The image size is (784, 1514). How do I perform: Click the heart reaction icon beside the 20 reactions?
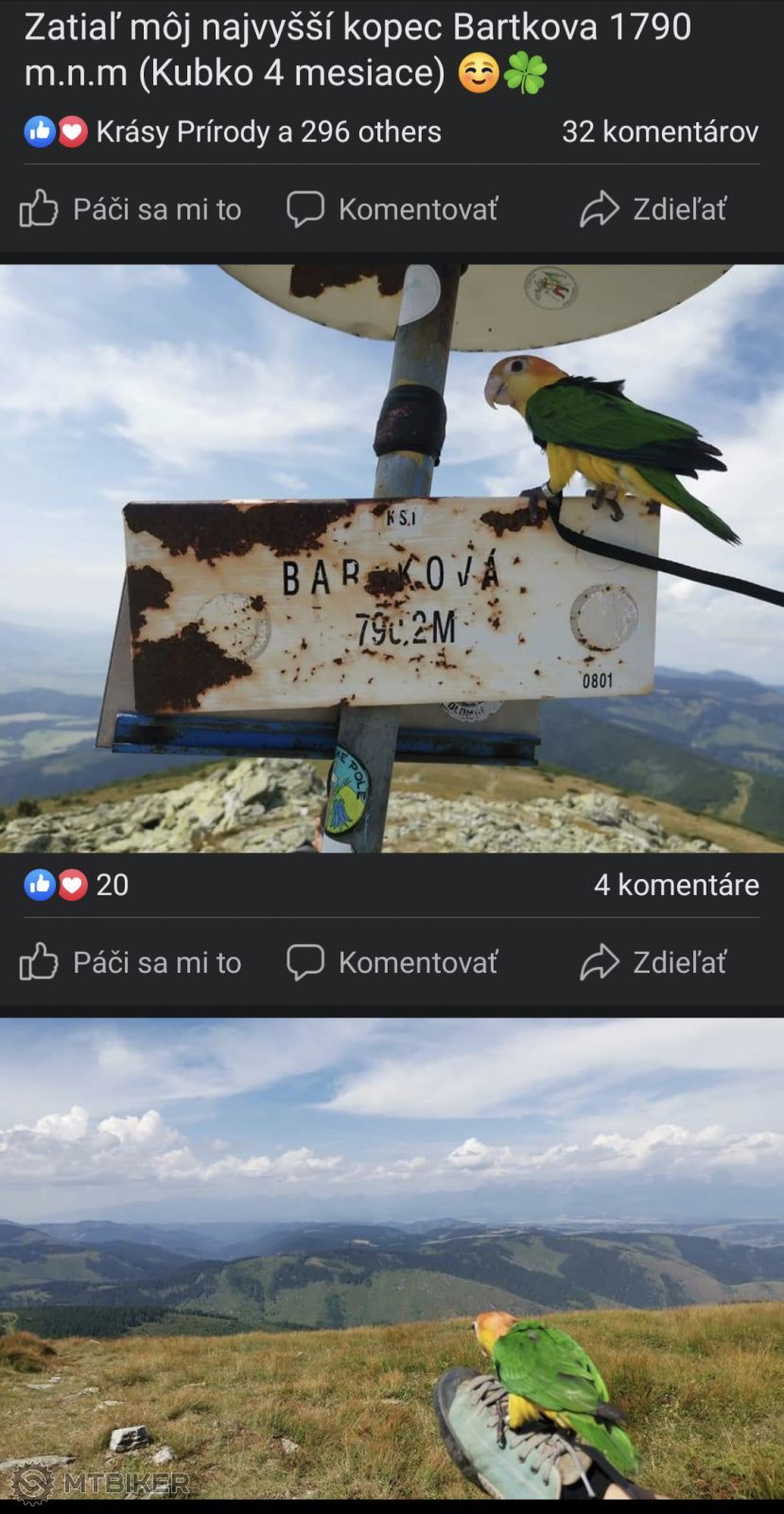(x=71, y=885)
